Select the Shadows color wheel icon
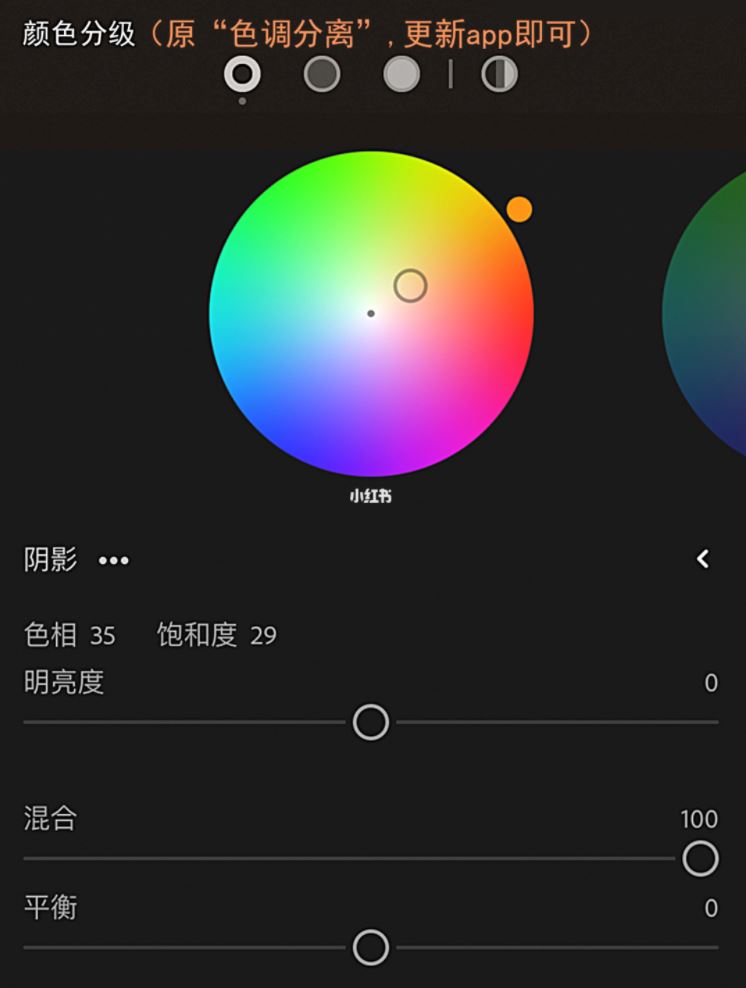This screenshot has width=746, height=988. click(x=241, y=74)
